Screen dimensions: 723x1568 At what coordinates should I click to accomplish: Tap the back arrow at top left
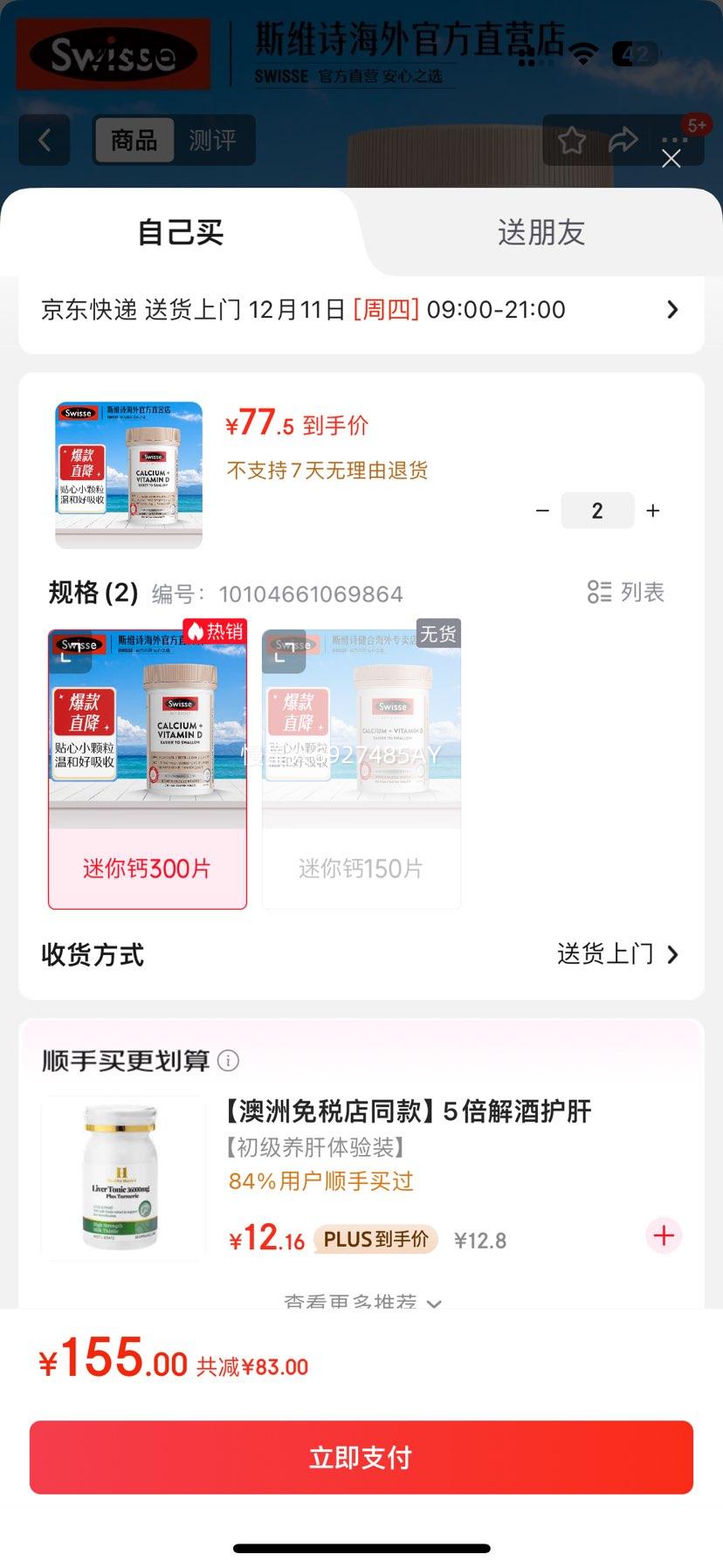tap(44, 140)
